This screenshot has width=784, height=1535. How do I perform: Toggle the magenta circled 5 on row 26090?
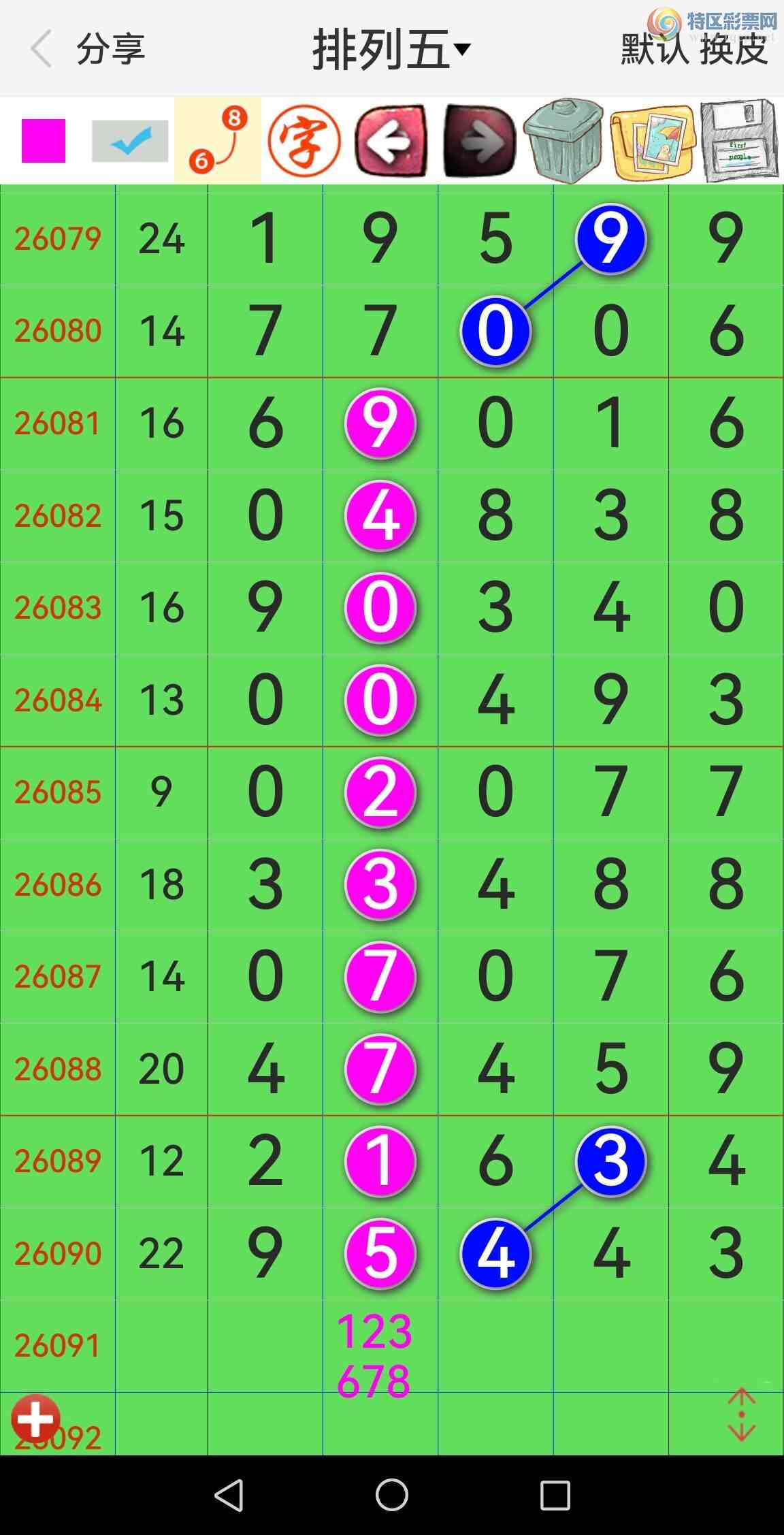tap(380, 1254)
